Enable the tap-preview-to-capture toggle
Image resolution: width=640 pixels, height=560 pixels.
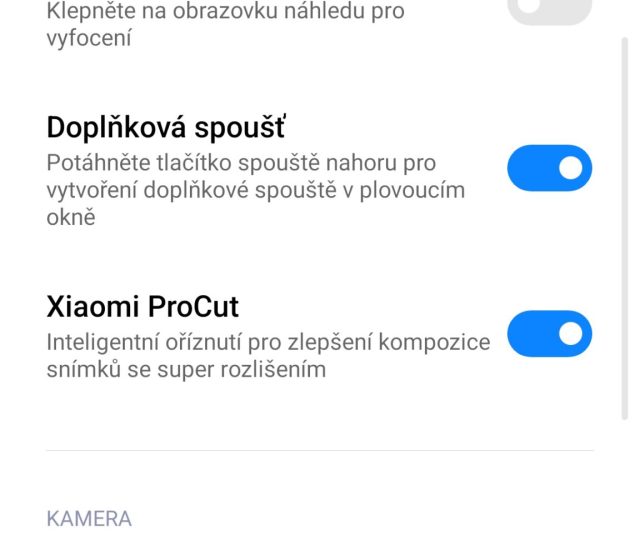click(x=549, y=10)
